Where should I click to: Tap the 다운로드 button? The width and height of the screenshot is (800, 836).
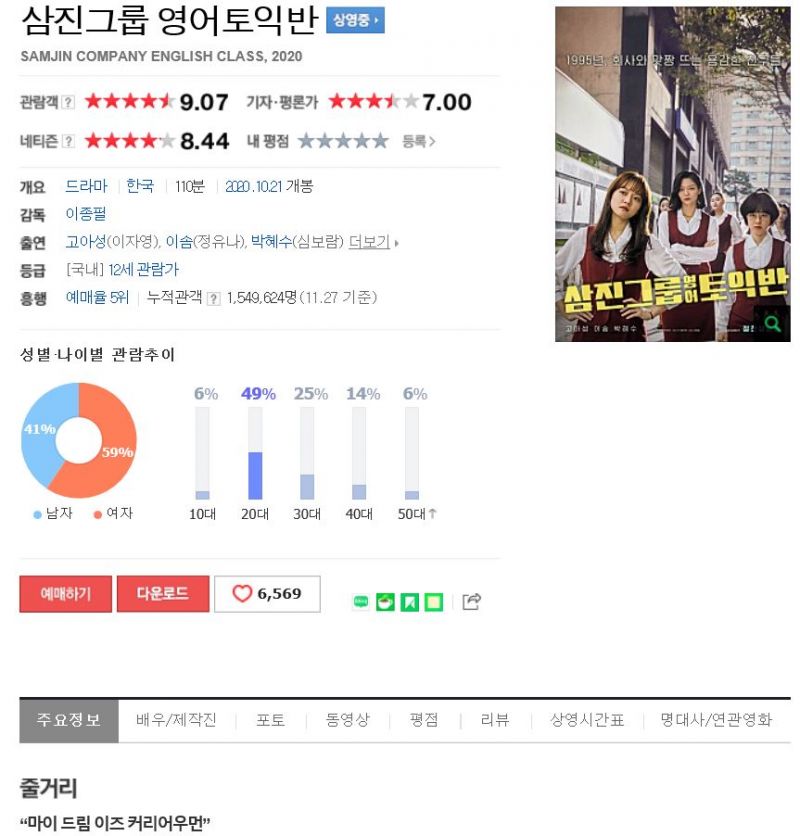coord(162,594)
